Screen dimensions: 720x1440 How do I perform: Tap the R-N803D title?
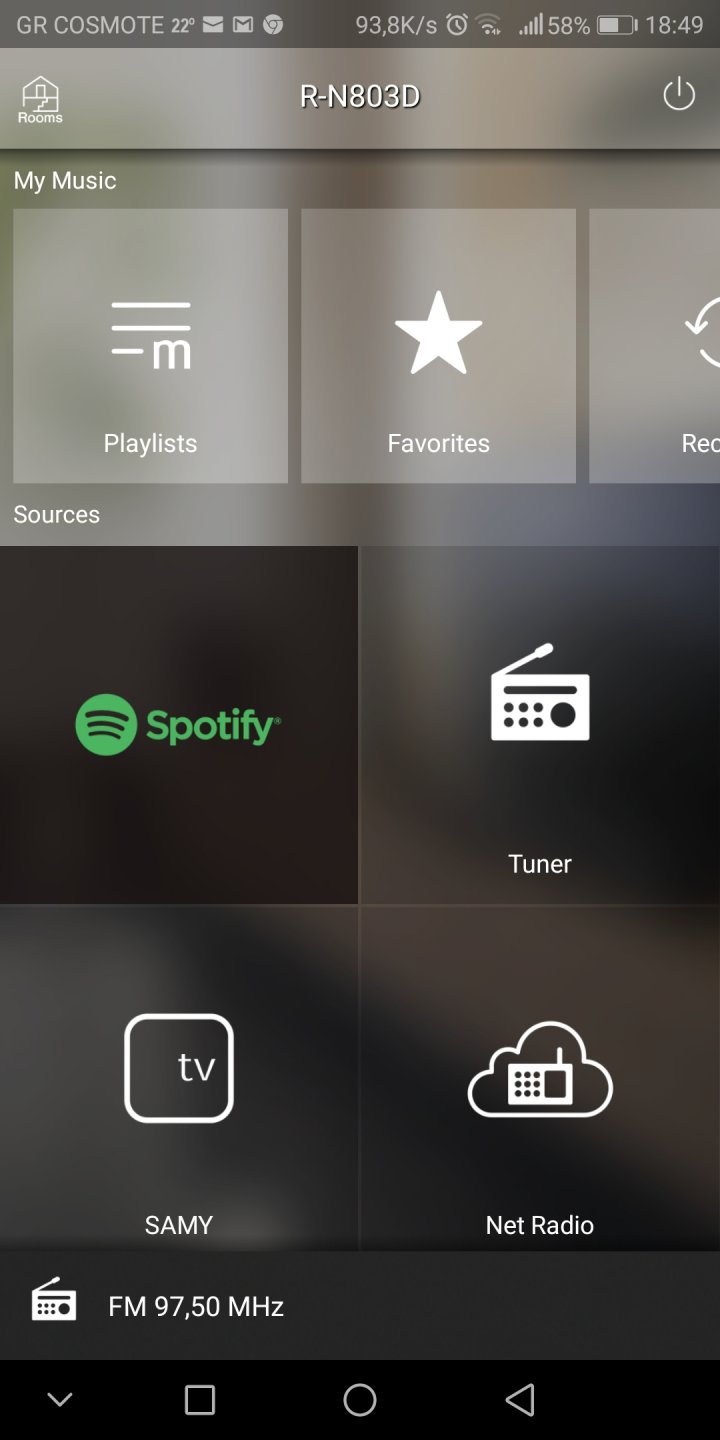point(360,94)
